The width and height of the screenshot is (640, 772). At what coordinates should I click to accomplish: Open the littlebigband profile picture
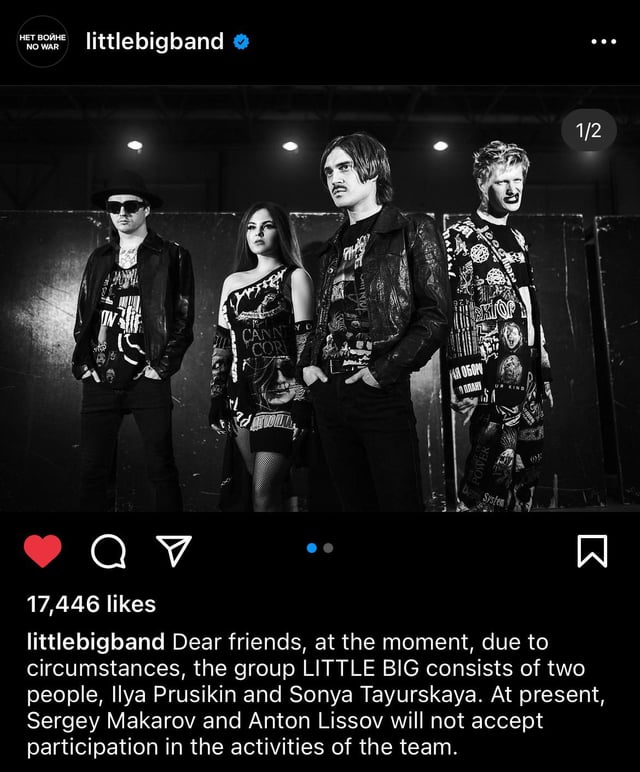42,42
